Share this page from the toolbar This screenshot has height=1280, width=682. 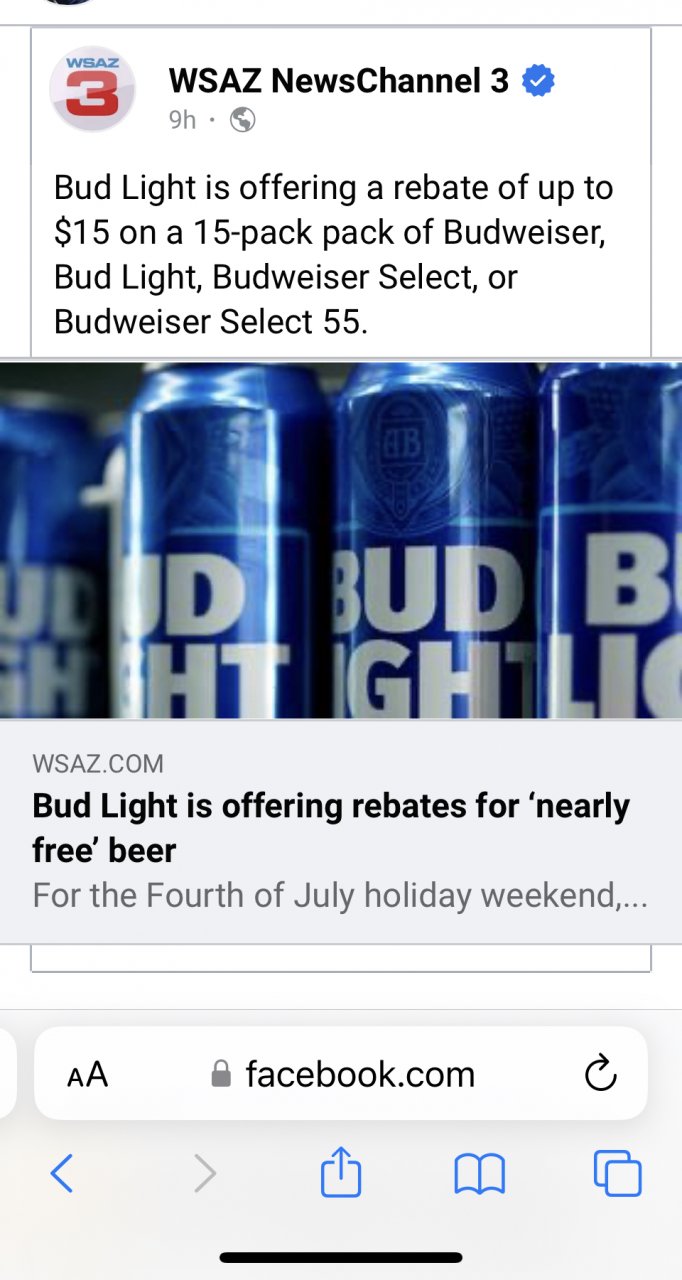tap(340, 1171)
